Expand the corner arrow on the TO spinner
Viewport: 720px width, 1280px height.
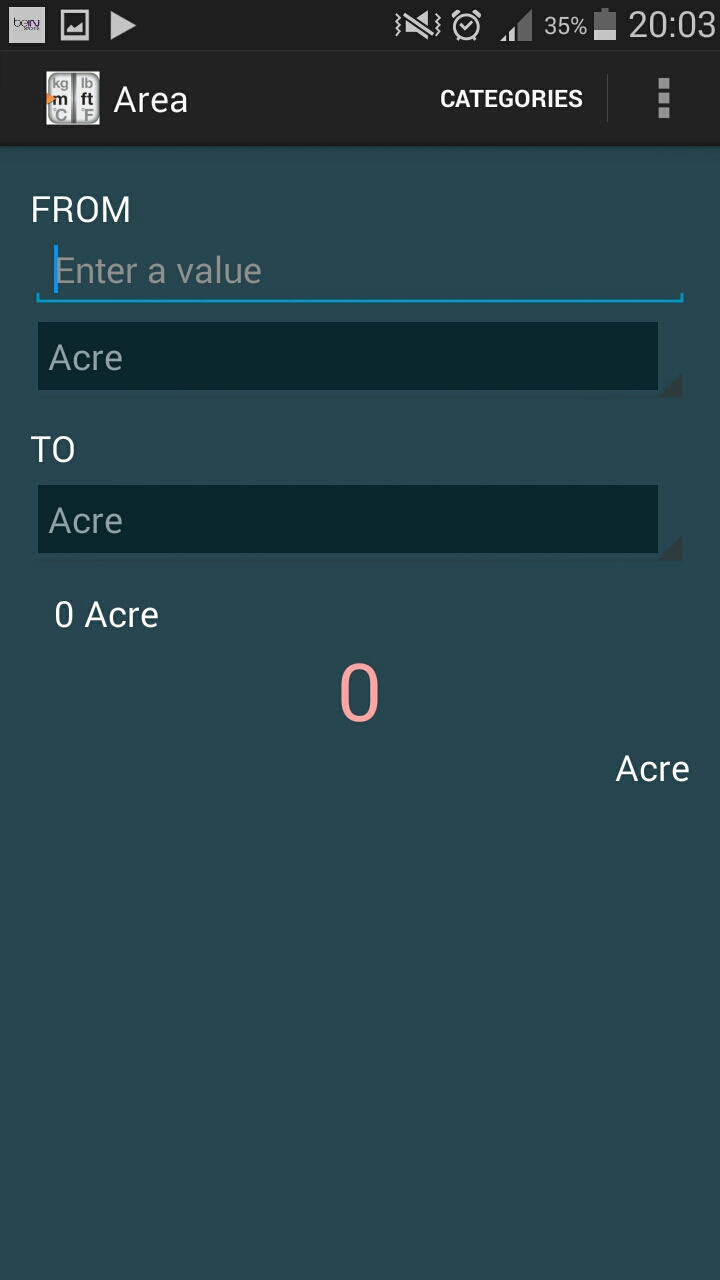coord(672,548)
